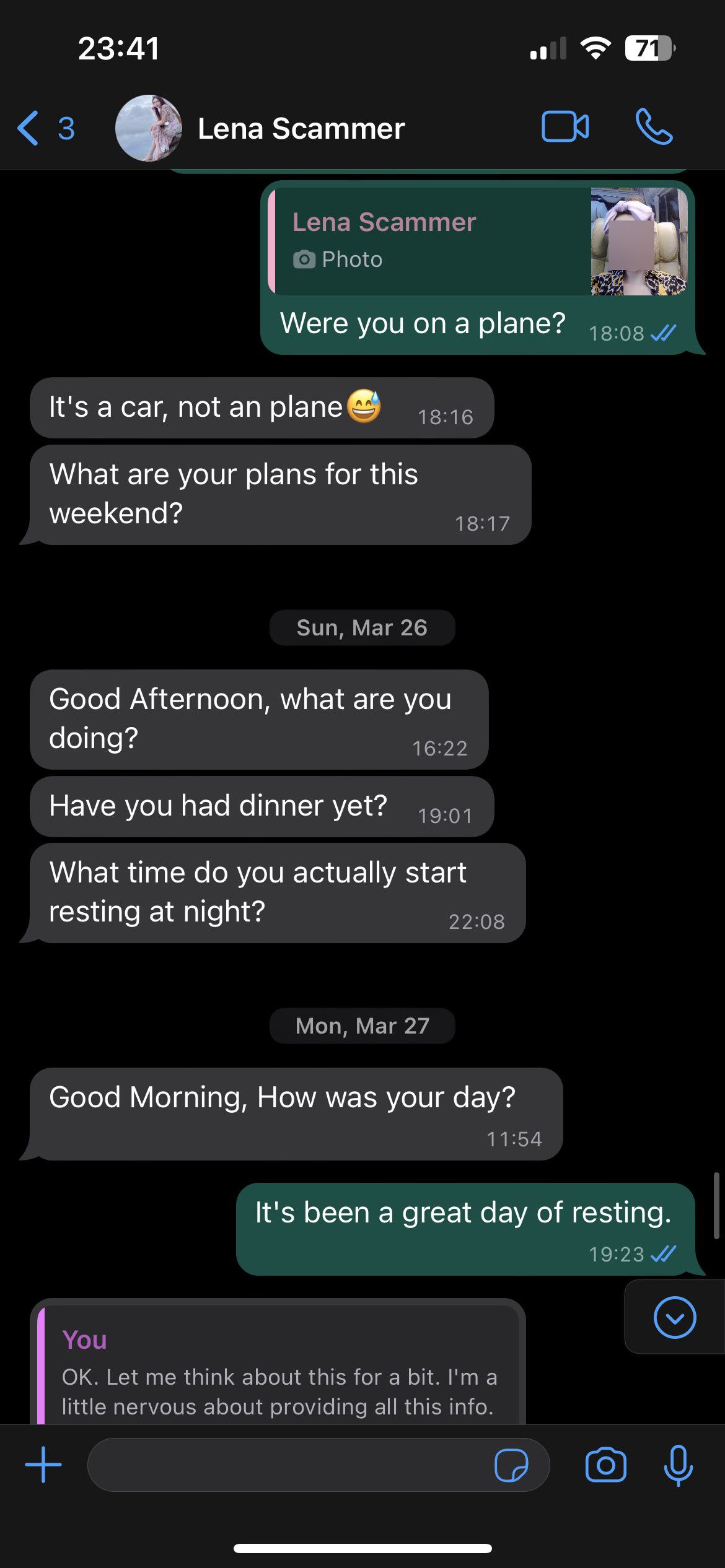Viewport: 725px width, 1568px height.
Task: Record a voice message with the microphone
Action: (x=678, y=1465)
